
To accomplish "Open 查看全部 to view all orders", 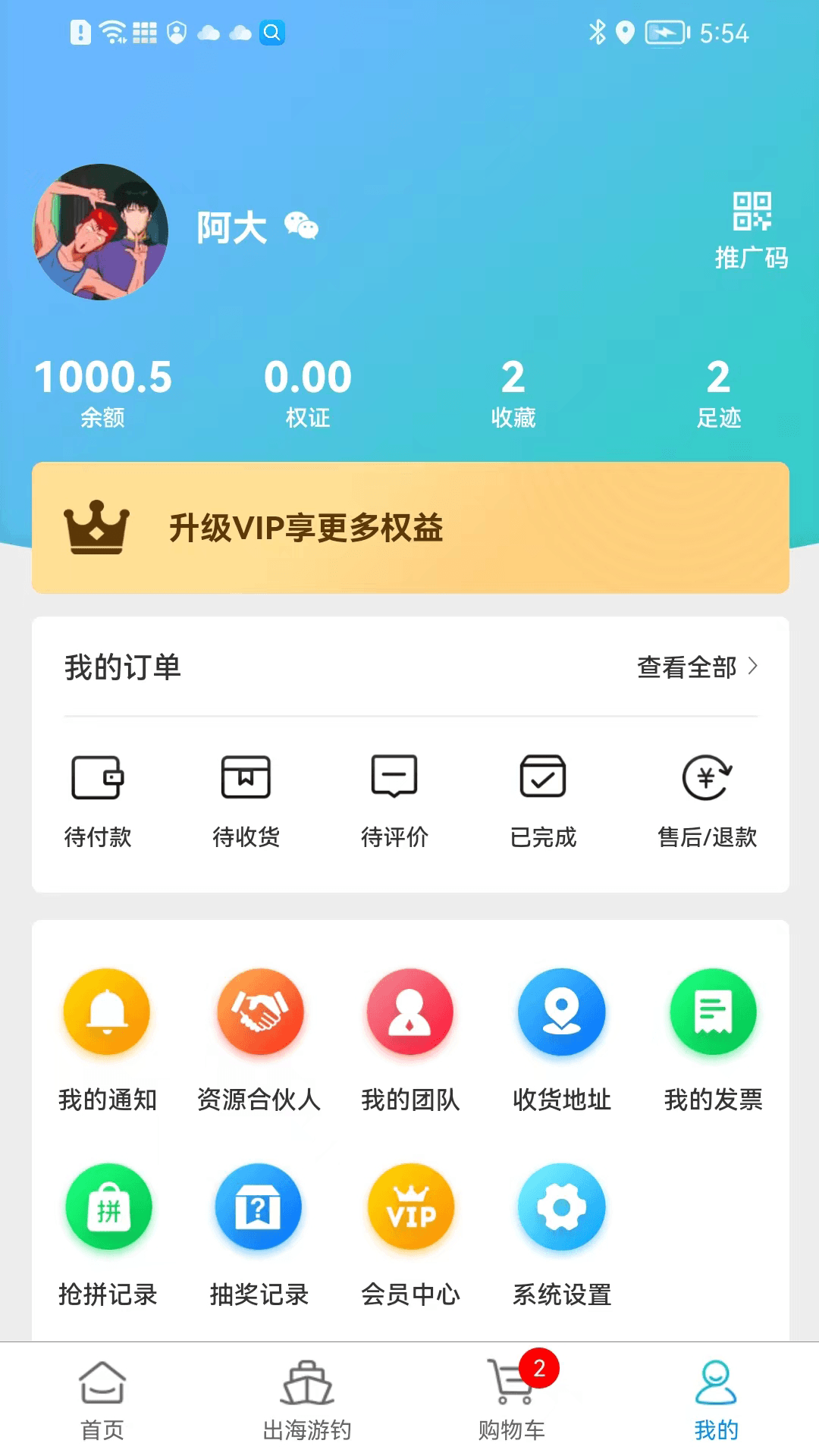I will (x=686, y=667).
